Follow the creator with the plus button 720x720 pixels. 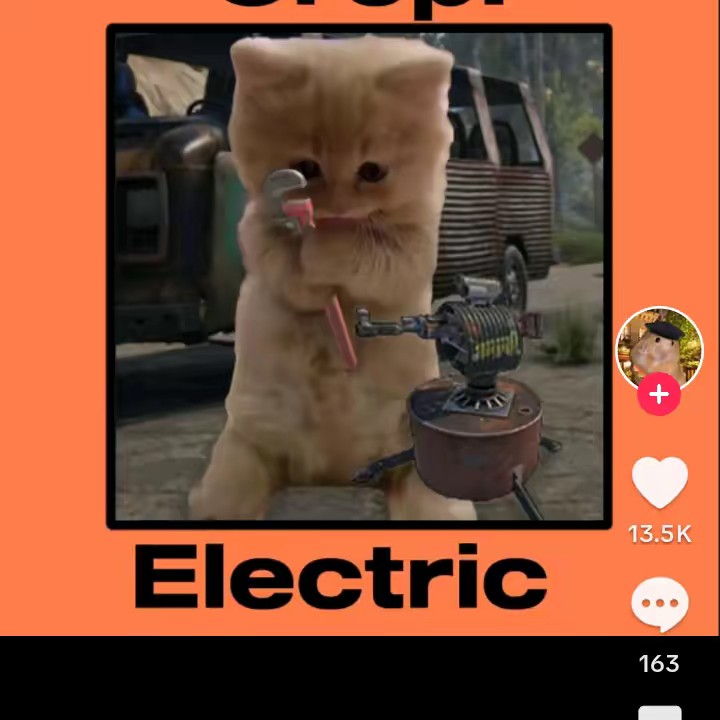[x=659, y=394]
